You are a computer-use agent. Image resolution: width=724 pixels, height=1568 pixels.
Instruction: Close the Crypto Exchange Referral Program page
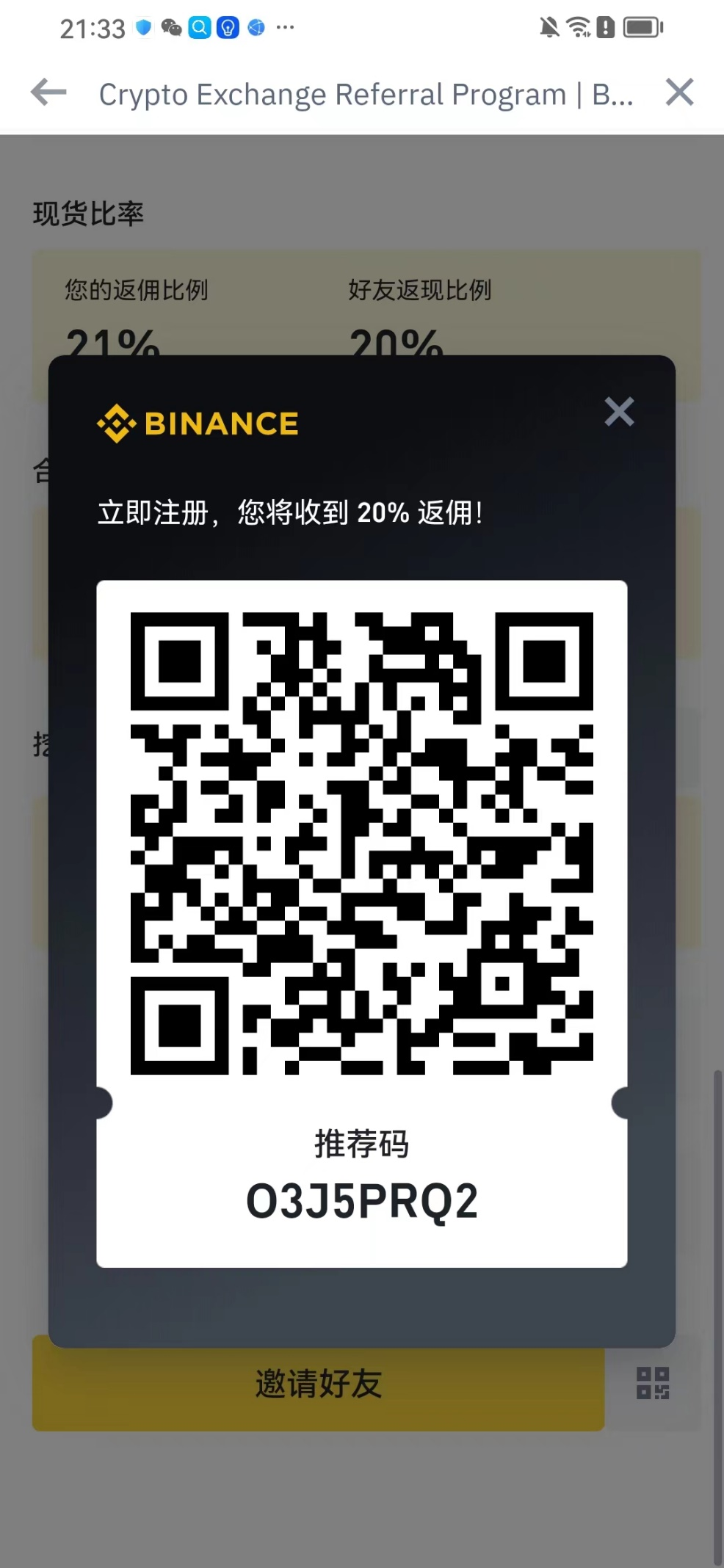(x=679, y=92)
